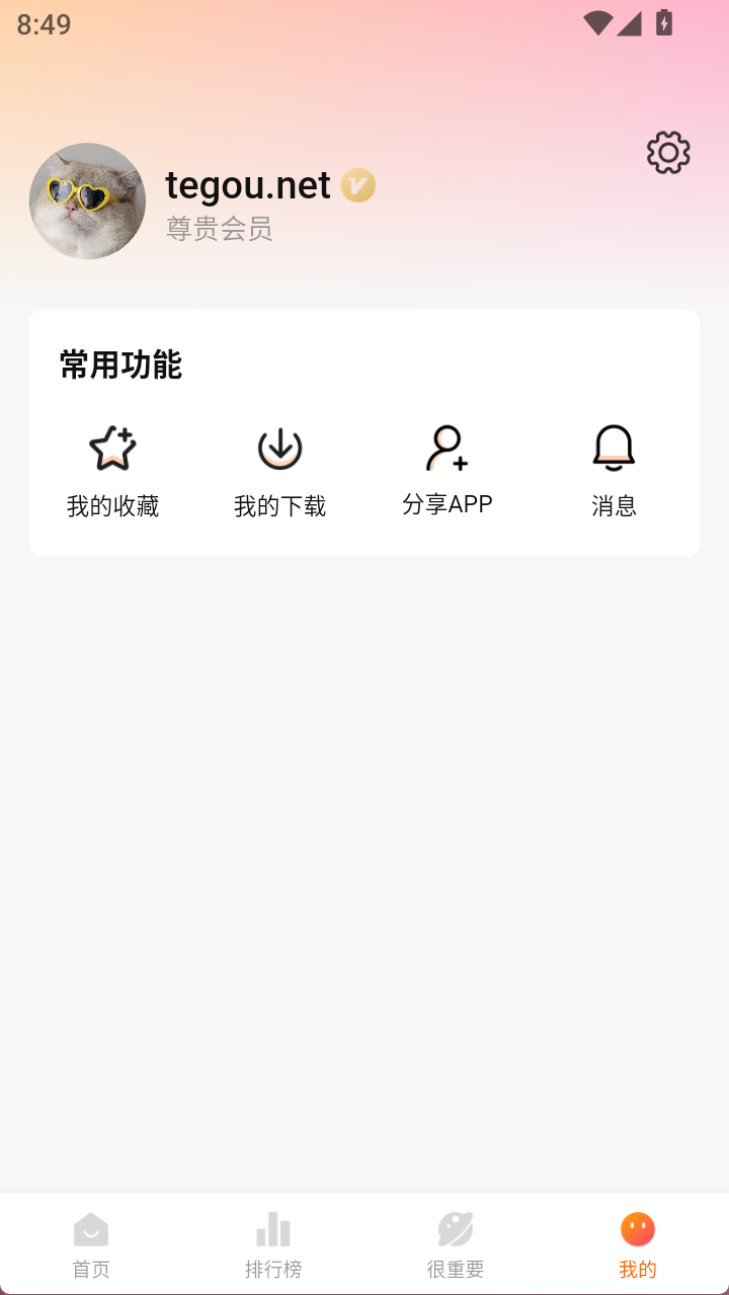Open 我的下载 (My Downloads)
Viewport: 729px width, 1295px height.
click(x=280, y=470)
